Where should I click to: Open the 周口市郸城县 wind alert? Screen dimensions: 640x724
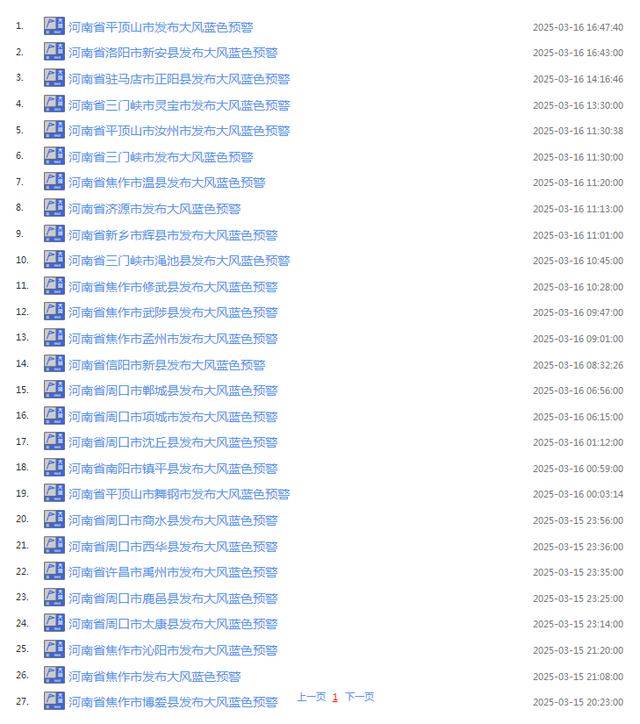172,391
